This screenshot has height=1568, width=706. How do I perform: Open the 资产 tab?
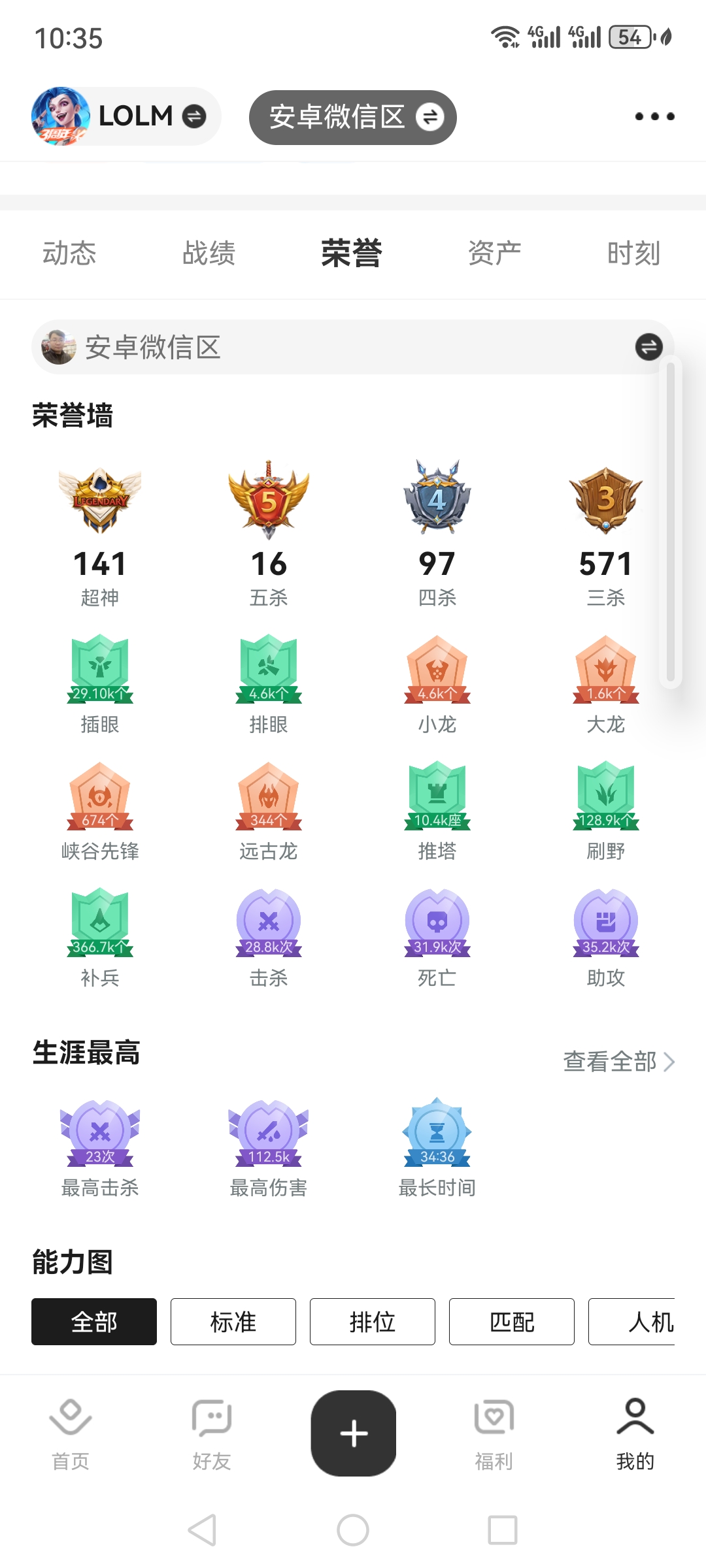click(494, 253)
